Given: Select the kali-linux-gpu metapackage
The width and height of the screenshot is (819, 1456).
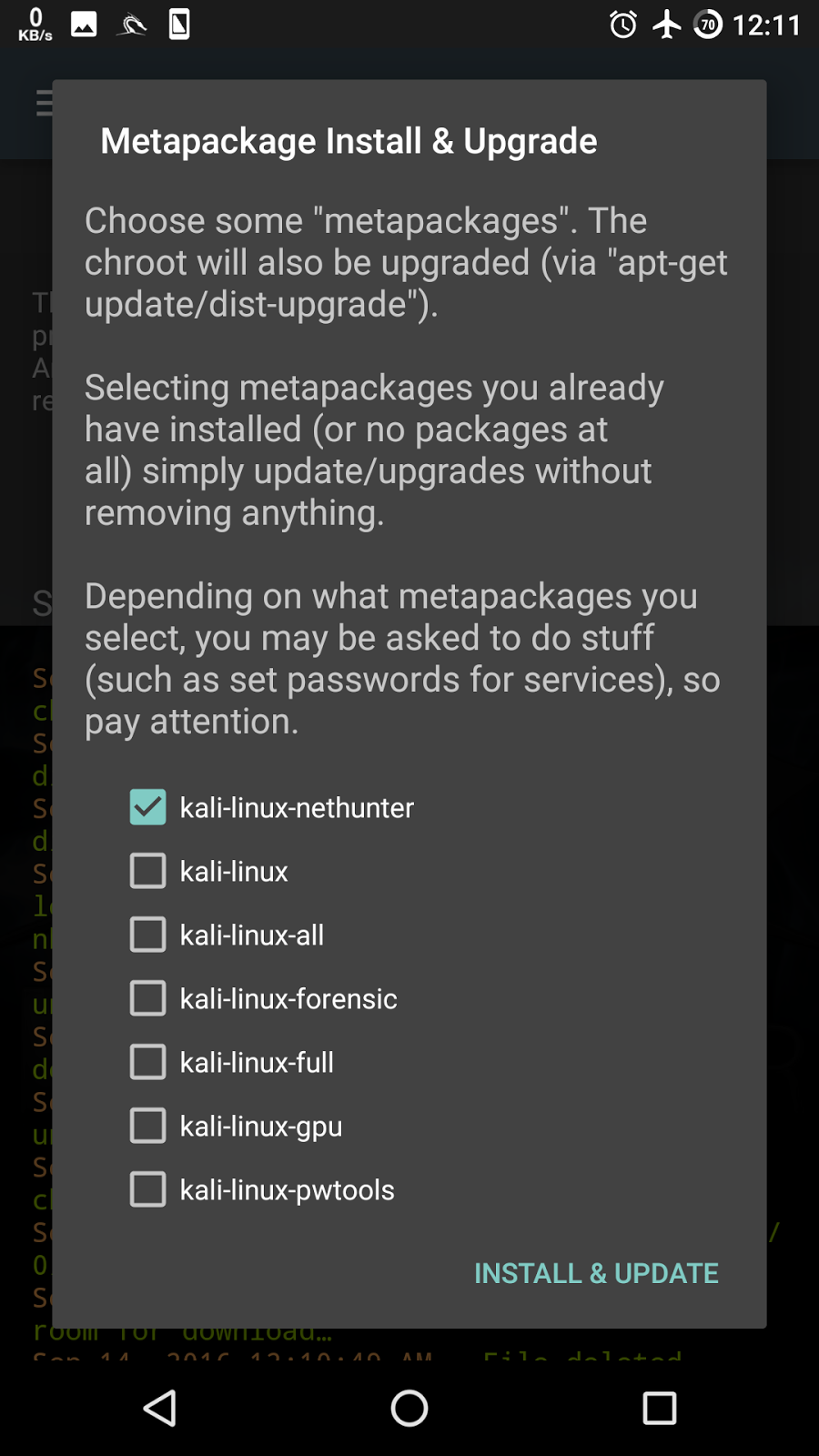Looking at the screenshot, I should pyautogui.click(x=147, y=1126).
